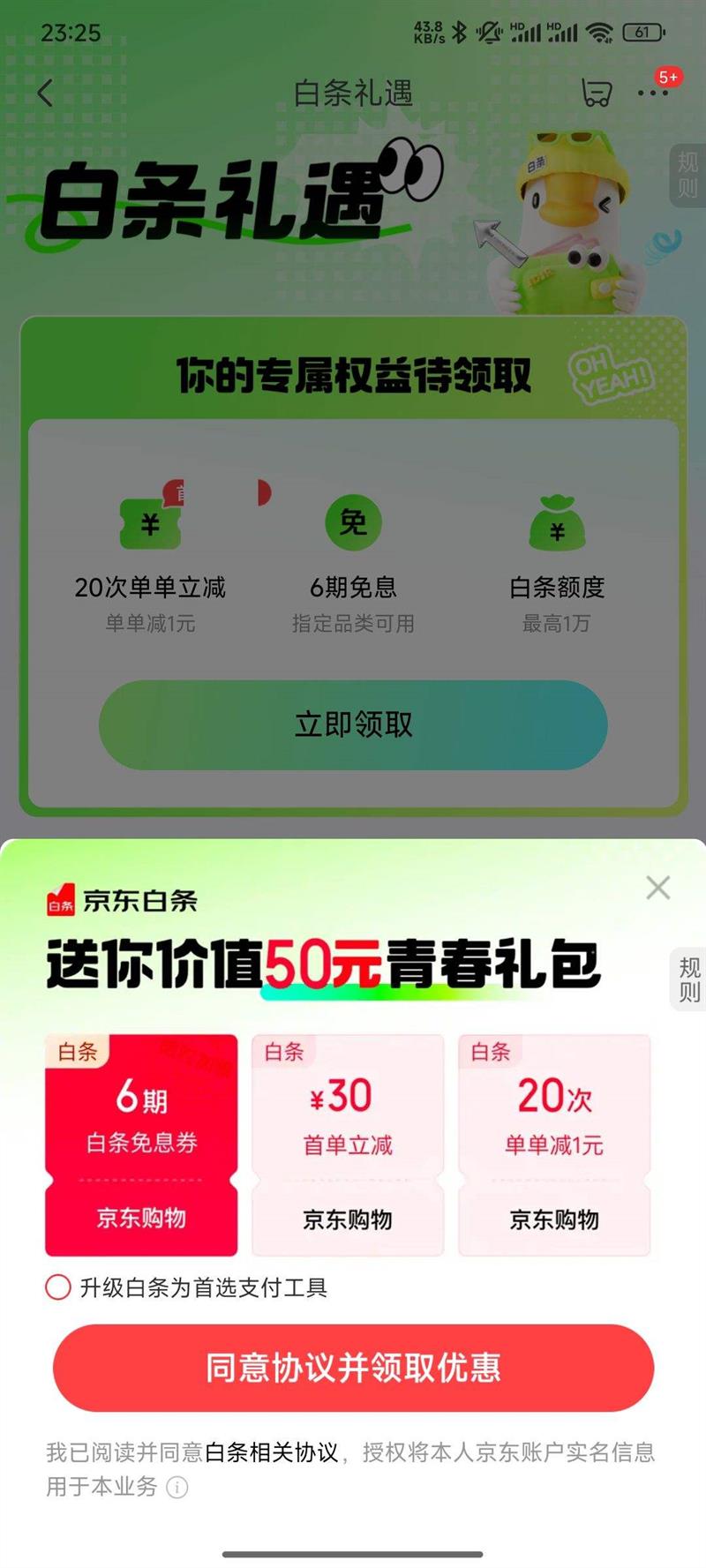This screenshot has width=706, height=1568.
Task: Open the shopping cart with 5+ badge
Action: (x=597, y=93)
